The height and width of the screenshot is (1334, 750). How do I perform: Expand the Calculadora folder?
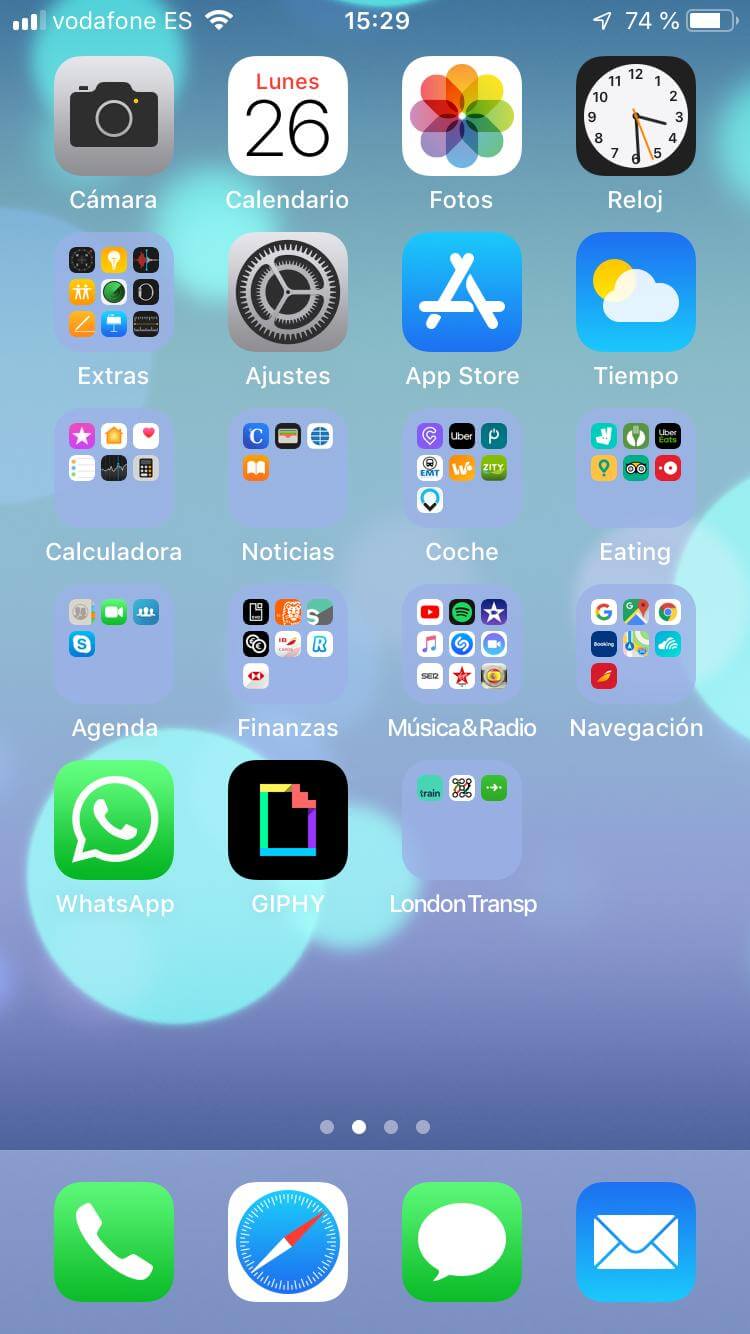114,468
